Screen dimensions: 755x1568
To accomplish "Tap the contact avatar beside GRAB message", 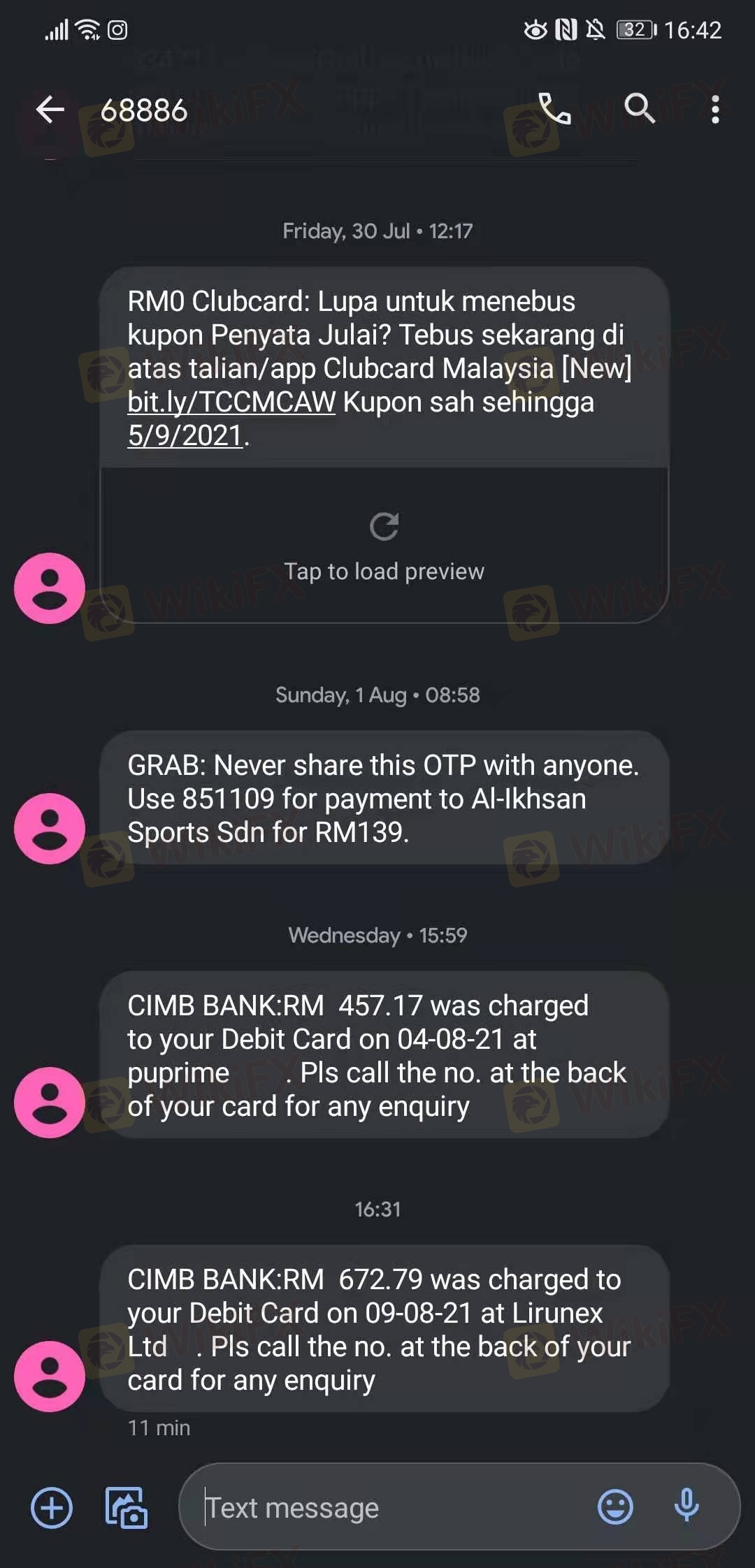I will (50, 829).
